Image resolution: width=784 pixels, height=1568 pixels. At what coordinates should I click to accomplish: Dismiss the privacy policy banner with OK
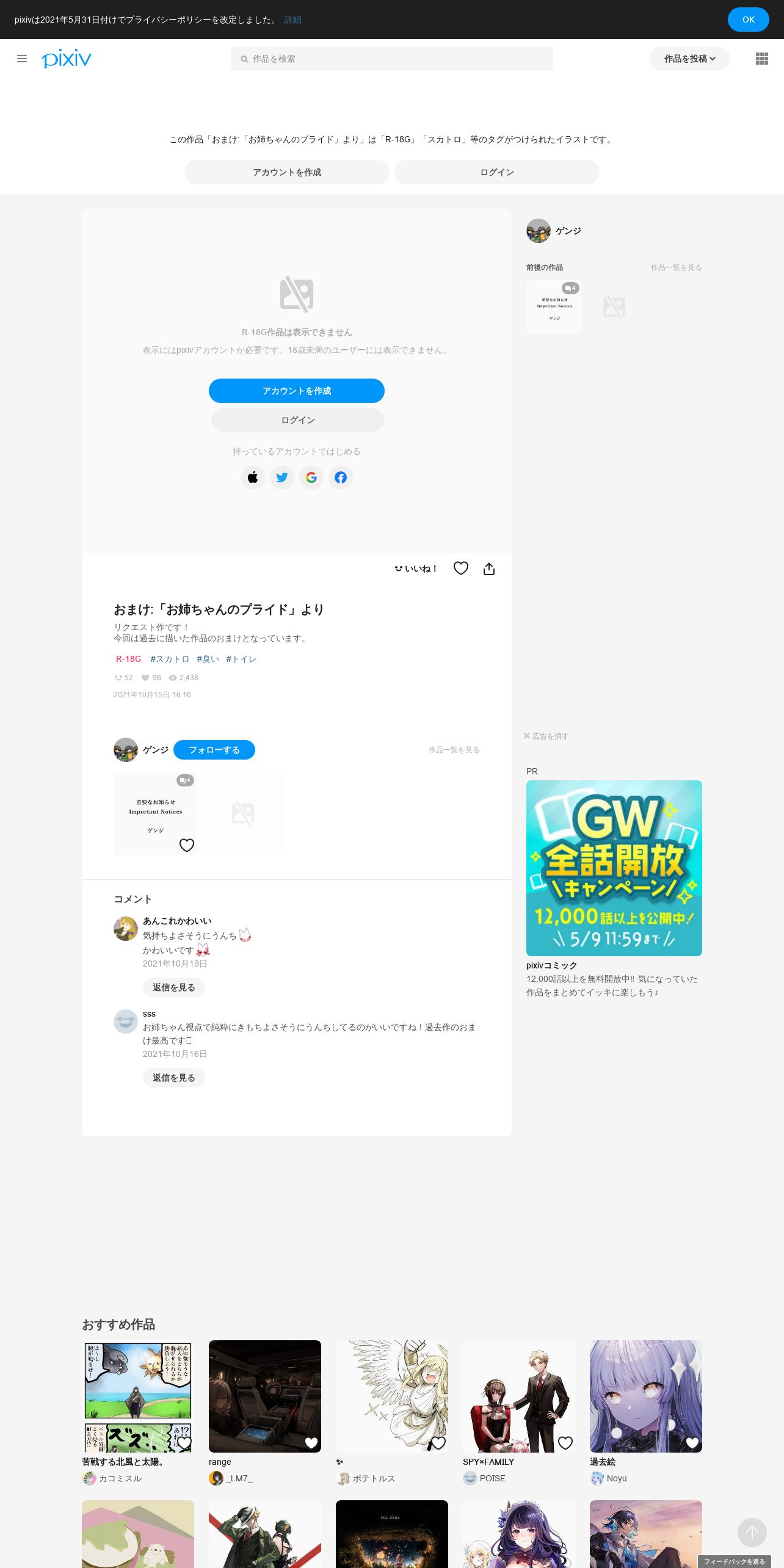[x=748, y=20]
